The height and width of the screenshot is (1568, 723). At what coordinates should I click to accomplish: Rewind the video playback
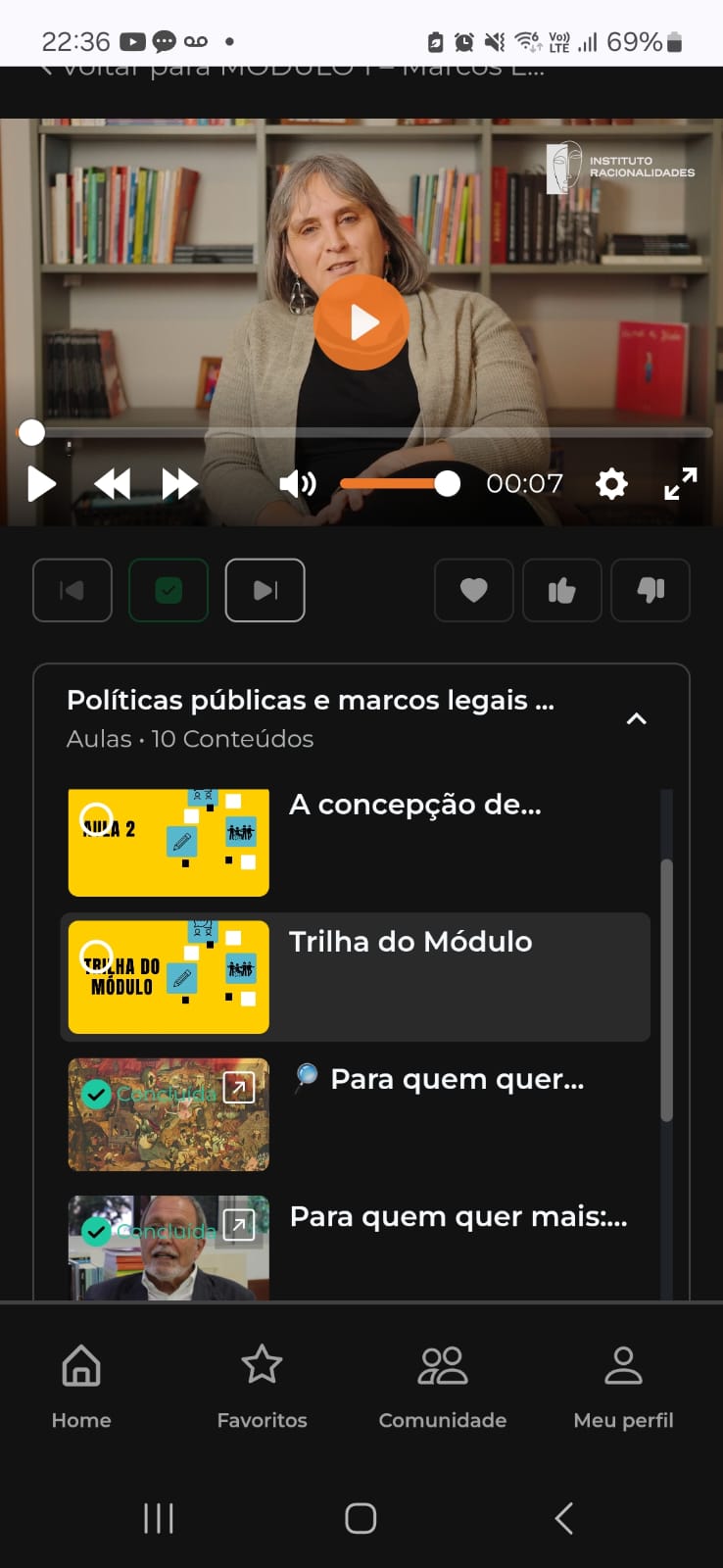[112, 483]
